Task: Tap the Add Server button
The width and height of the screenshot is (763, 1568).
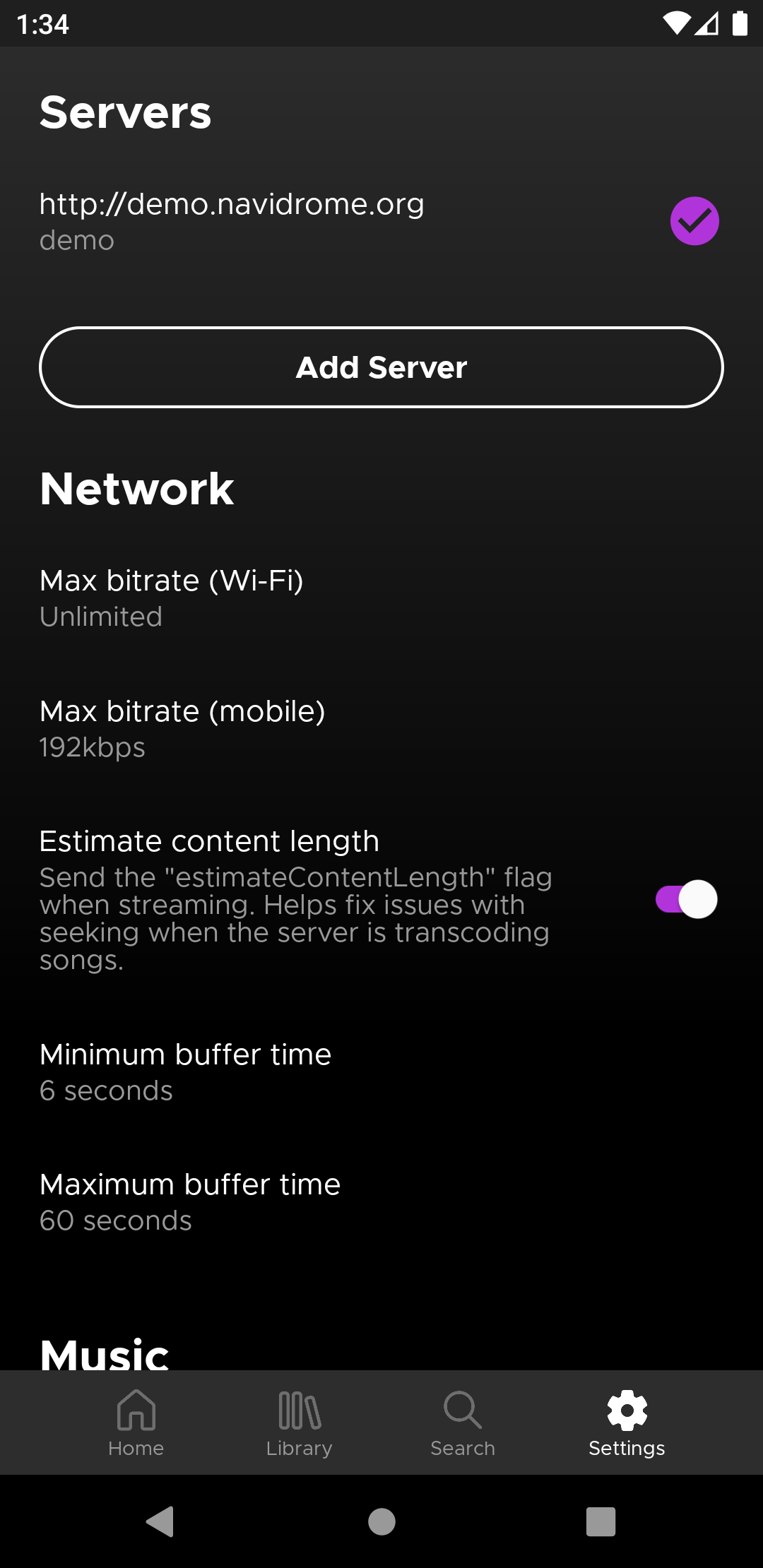Action: 381,367
